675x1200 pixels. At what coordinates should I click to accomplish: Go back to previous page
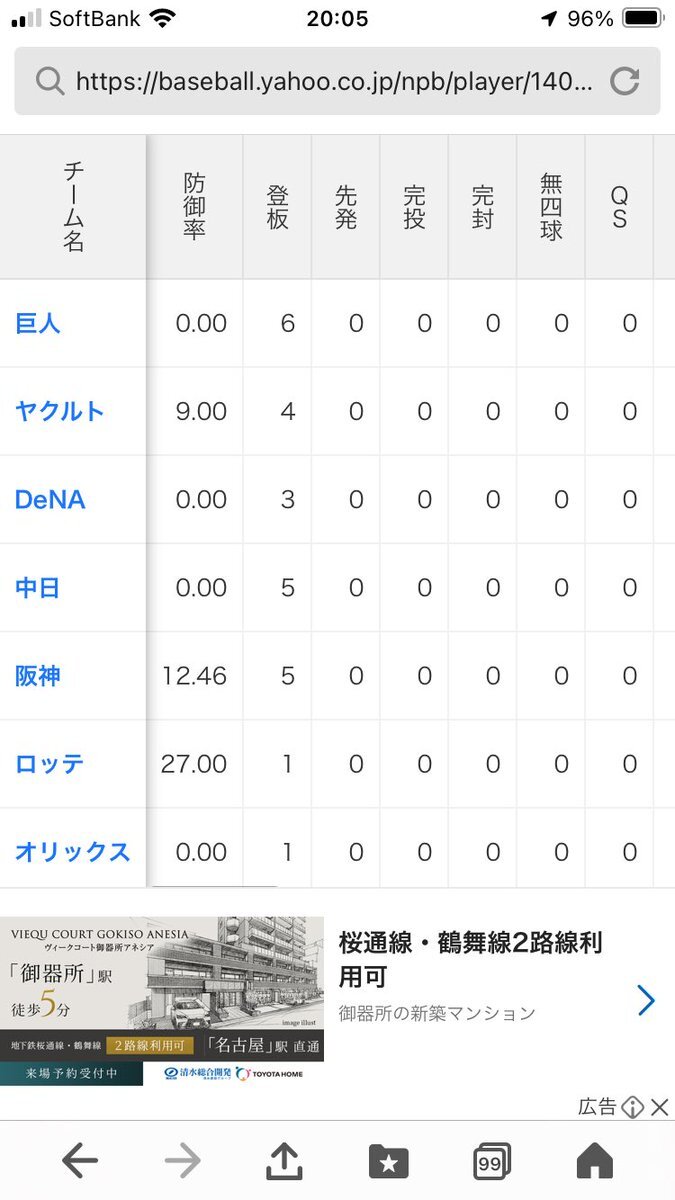coord(79,1161)
